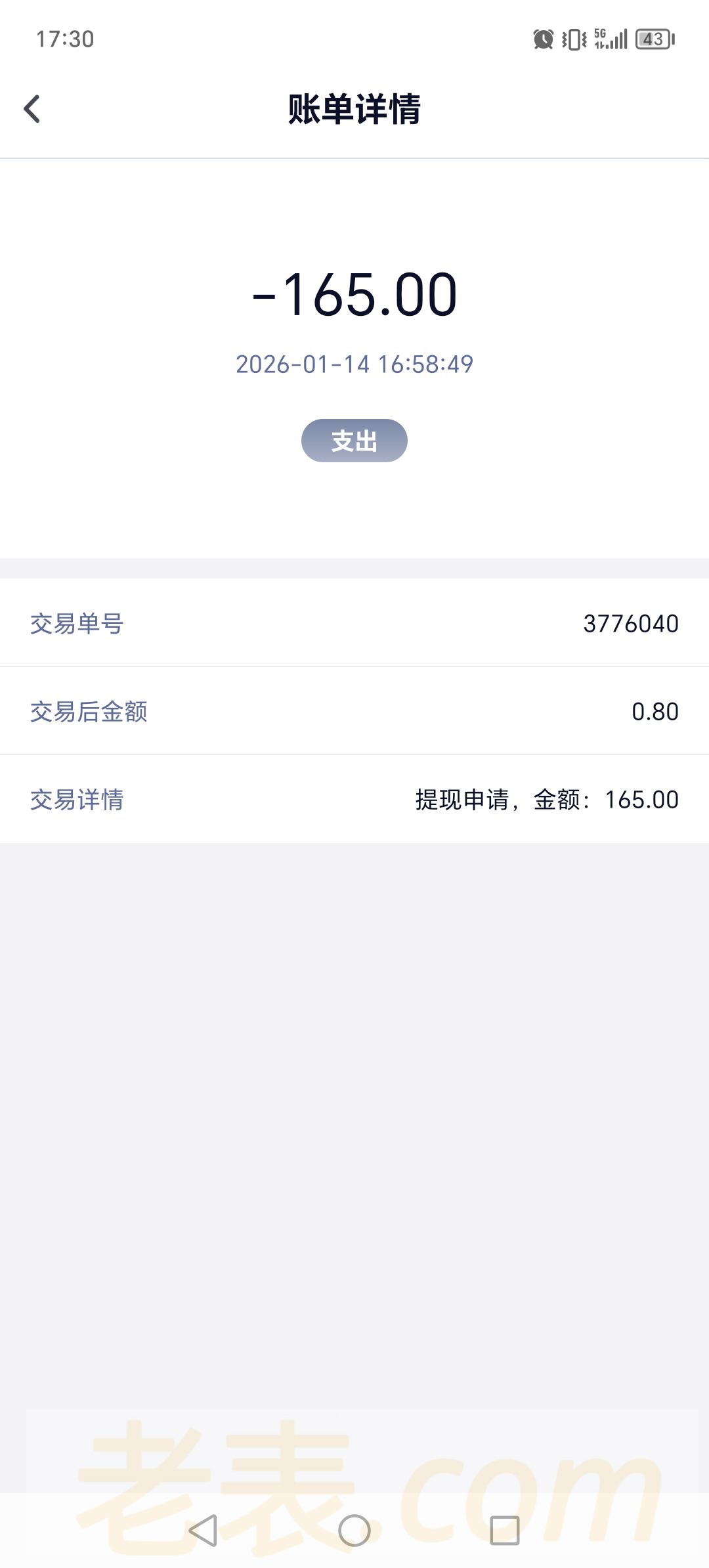Open the recent apps overview
The image size is (709, 1568).
click(x=505, y=1530)
